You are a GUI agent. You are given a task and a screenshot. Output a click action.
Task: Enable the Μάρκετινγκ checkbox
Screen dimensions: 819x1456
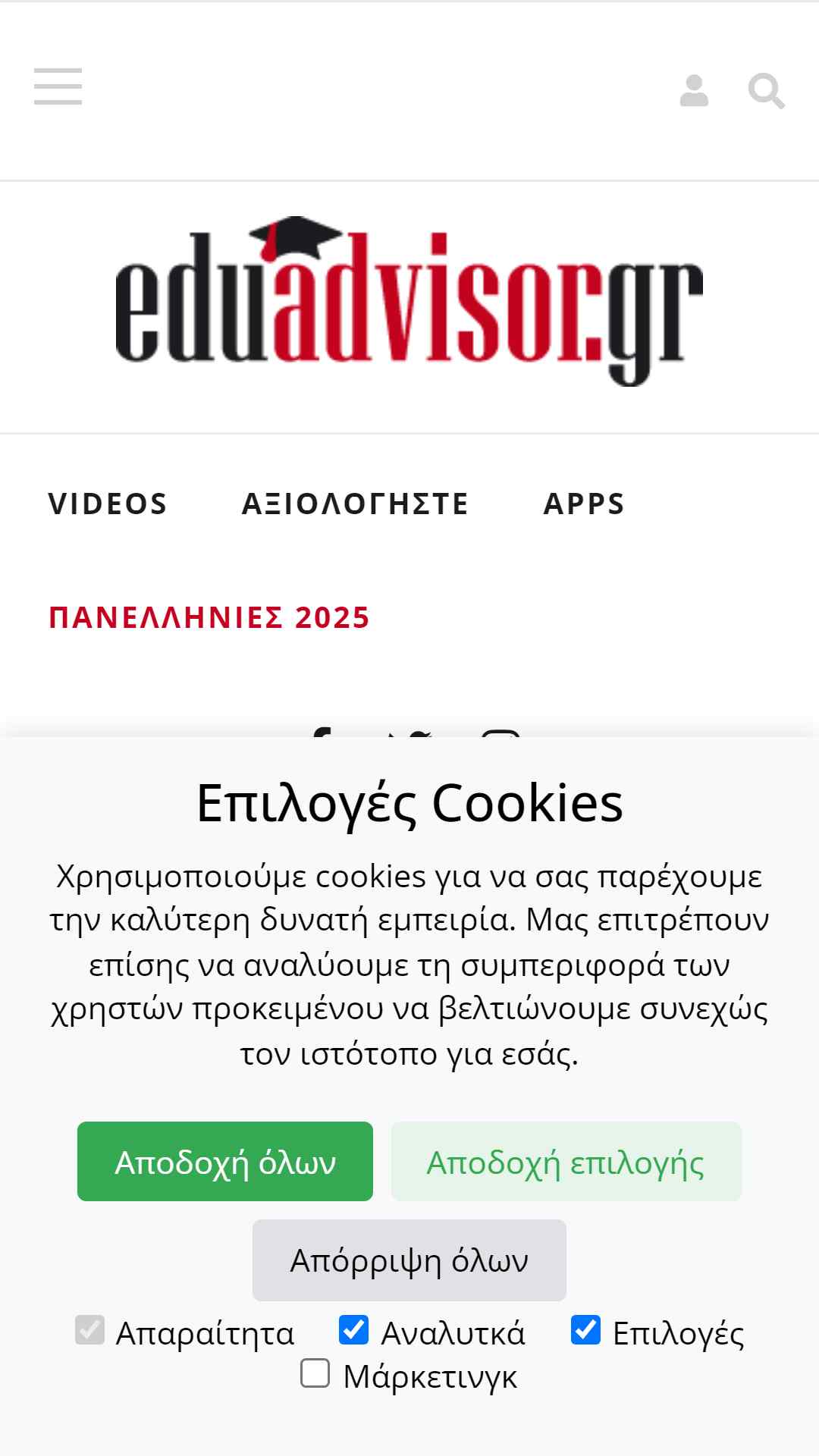click(315, 1373)
